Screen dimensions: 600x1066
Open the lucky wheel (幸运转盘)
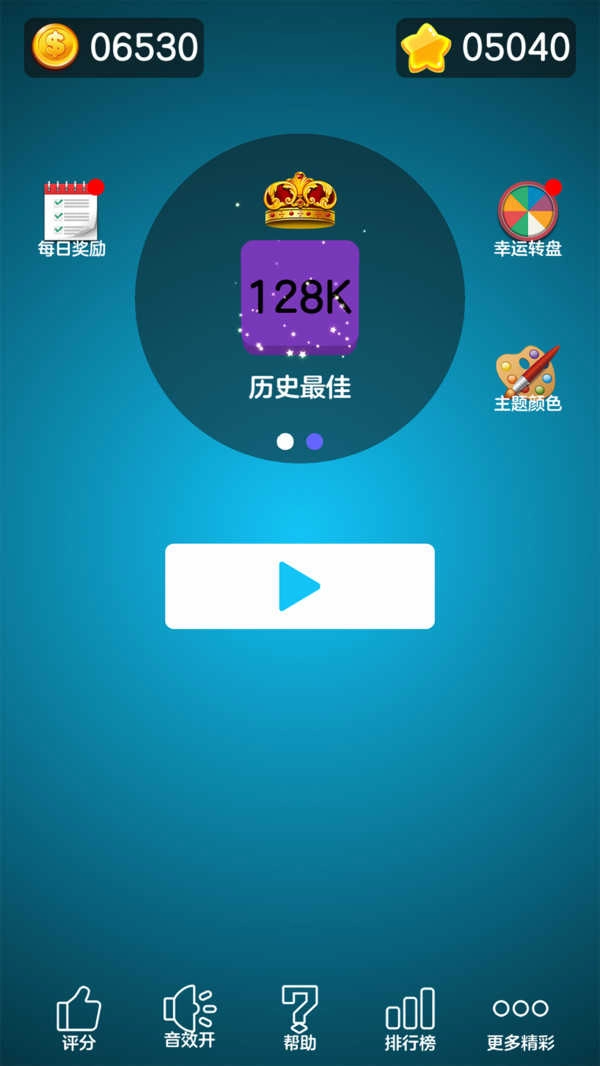(x=527, y=218)
